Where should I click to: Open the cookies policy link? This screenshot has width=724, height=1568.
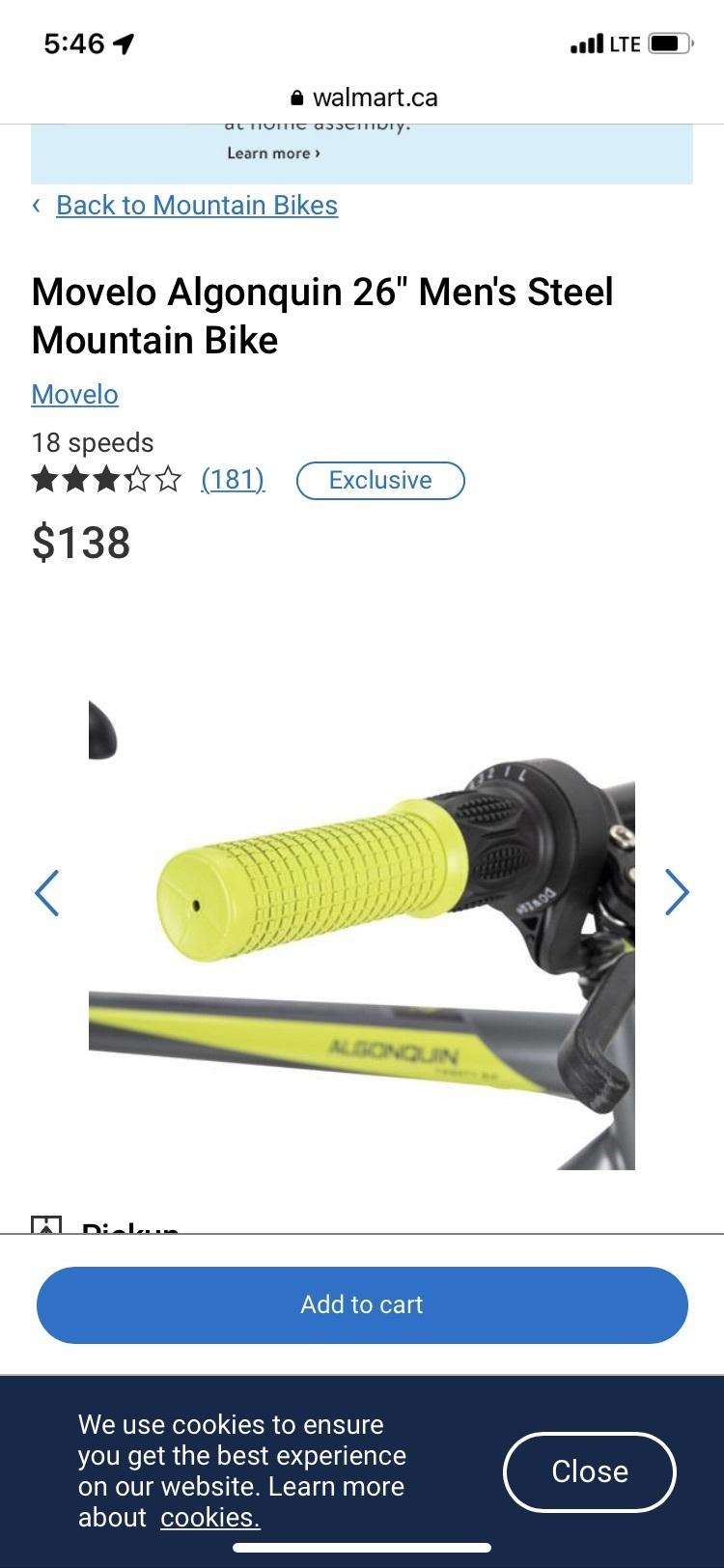209,1518
